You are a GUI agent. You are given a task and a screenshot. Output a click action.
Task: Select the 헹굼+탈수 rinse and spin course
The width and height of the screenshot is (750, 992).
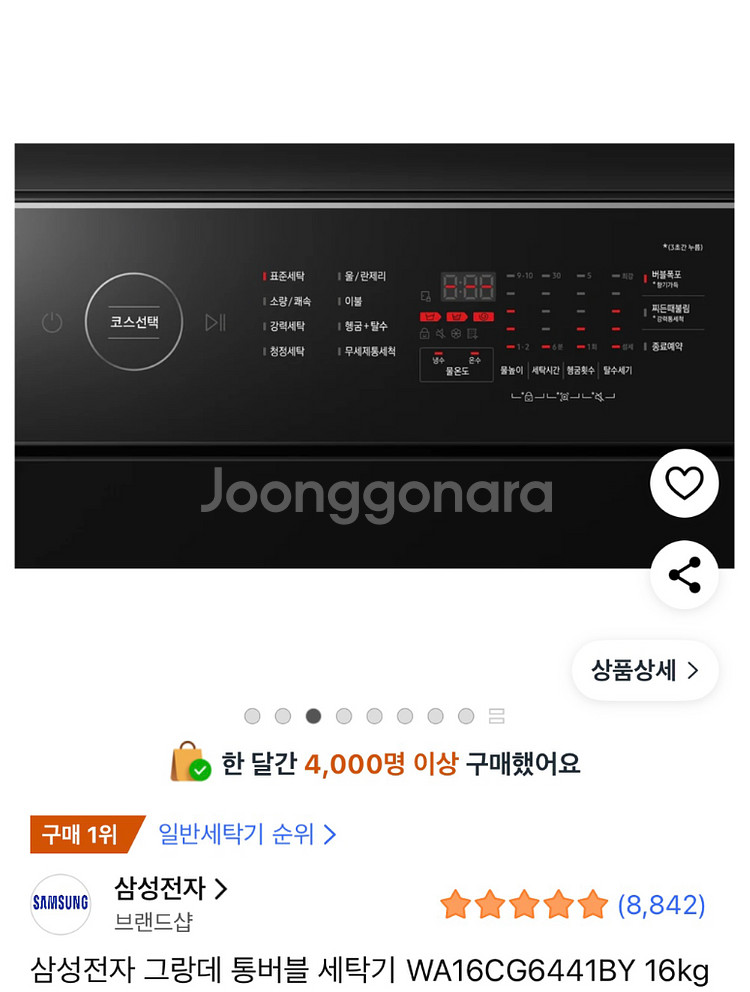[x=367, y=325]
